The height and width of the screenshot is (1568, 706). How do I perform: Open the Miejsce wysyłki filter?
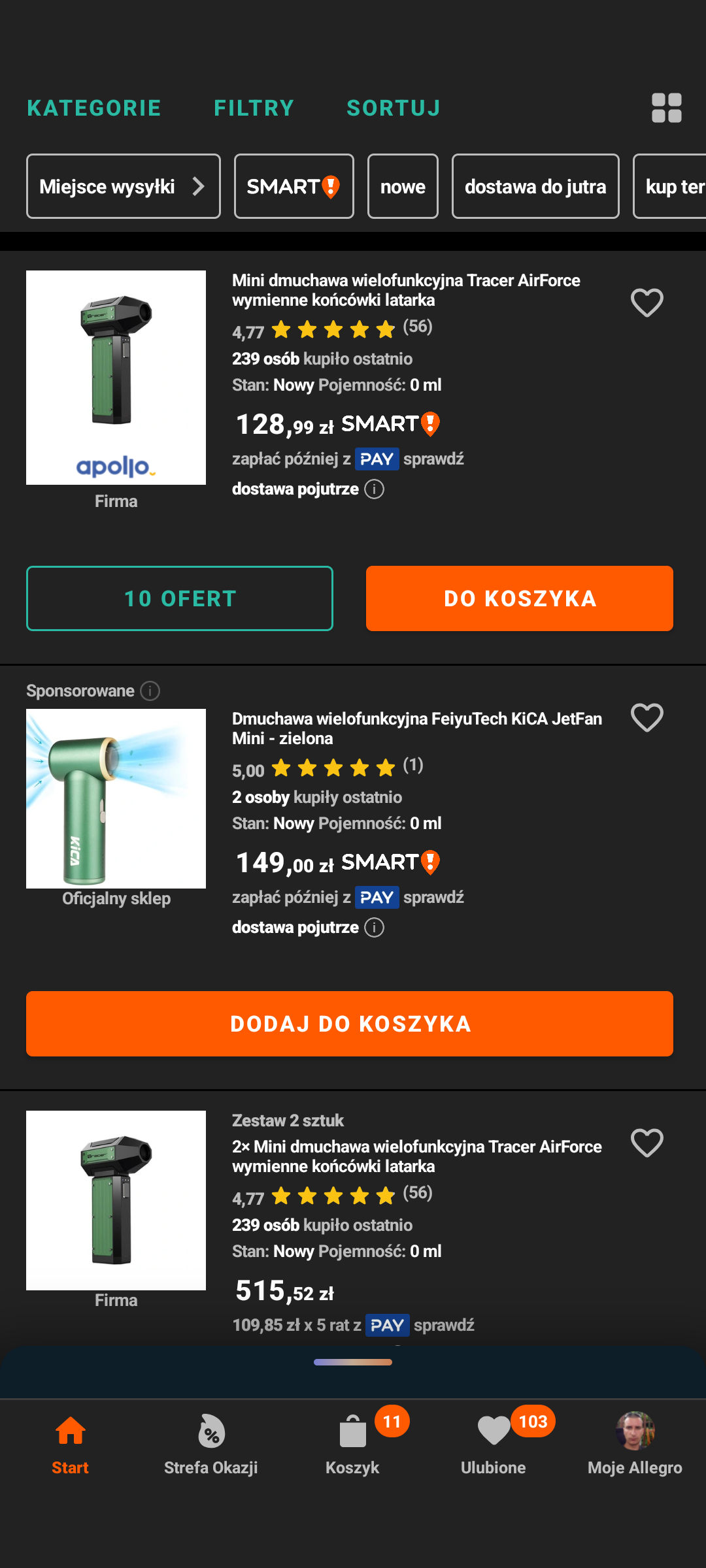click(x=123, y=186)
